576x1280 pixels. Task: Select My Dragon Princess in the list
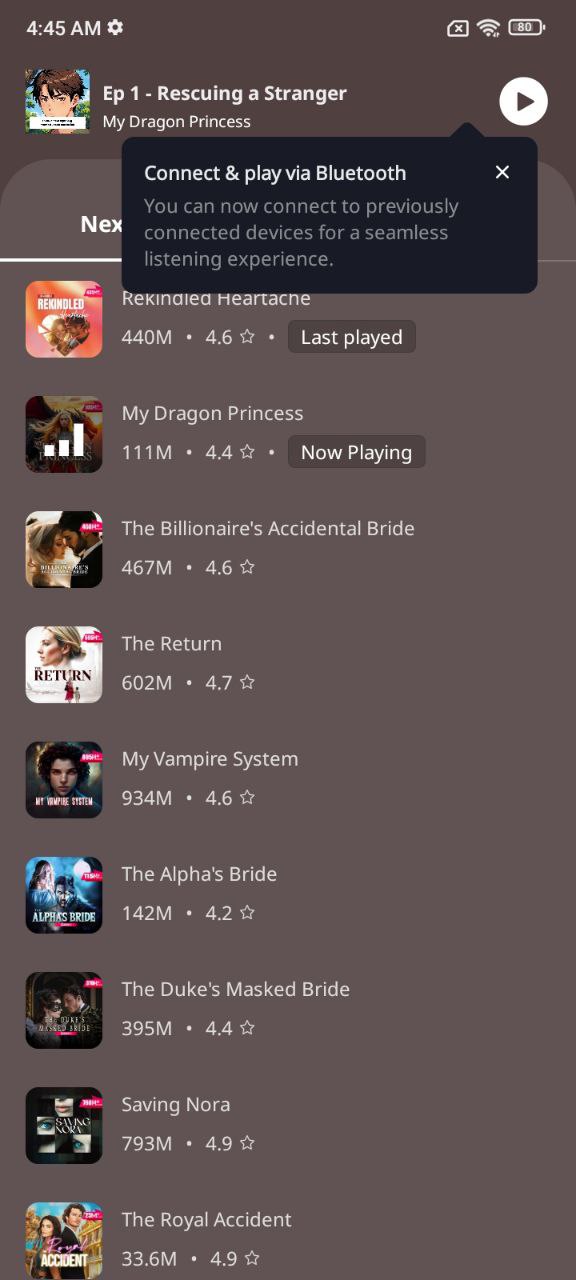(288, 434)
